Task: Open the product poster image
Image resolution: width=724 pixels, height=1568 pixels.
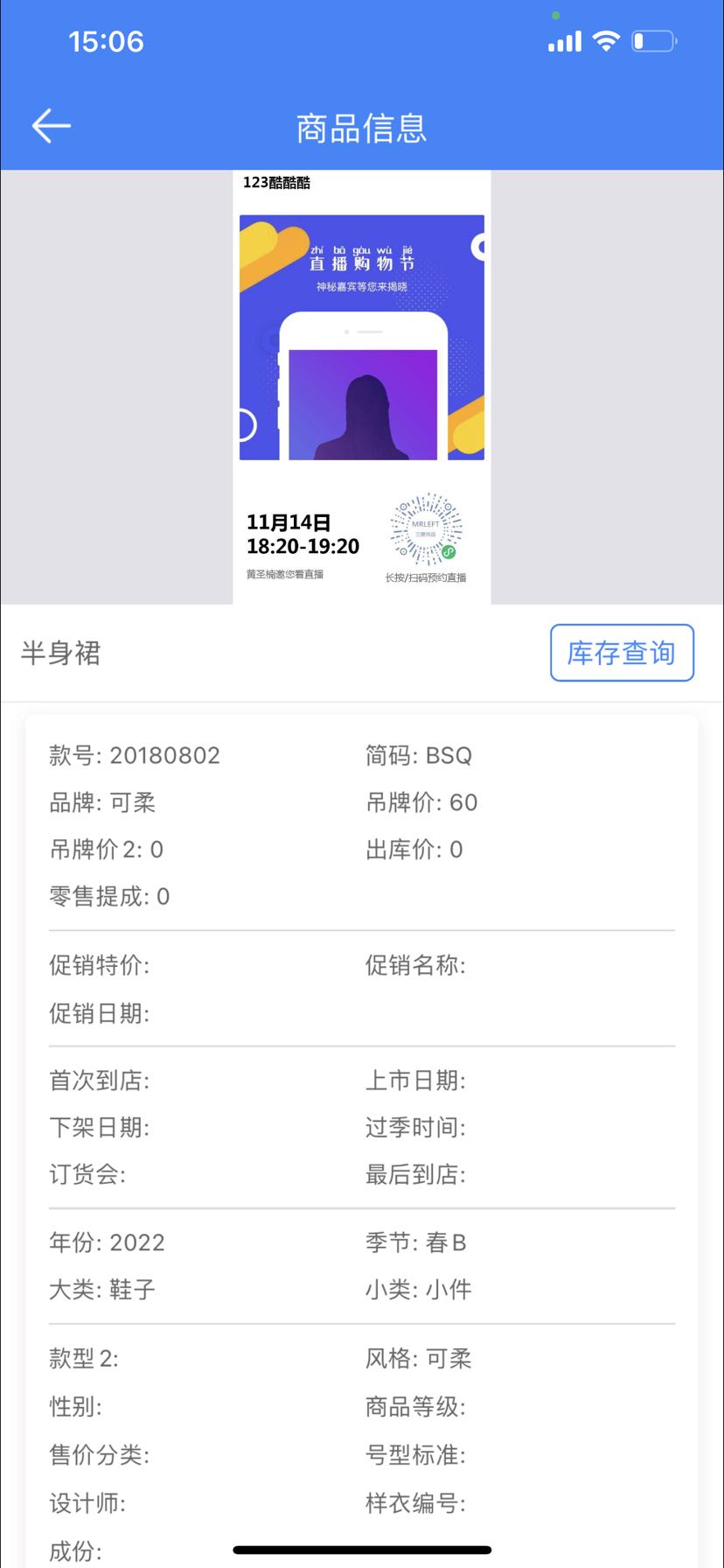Action: point(362,387)
